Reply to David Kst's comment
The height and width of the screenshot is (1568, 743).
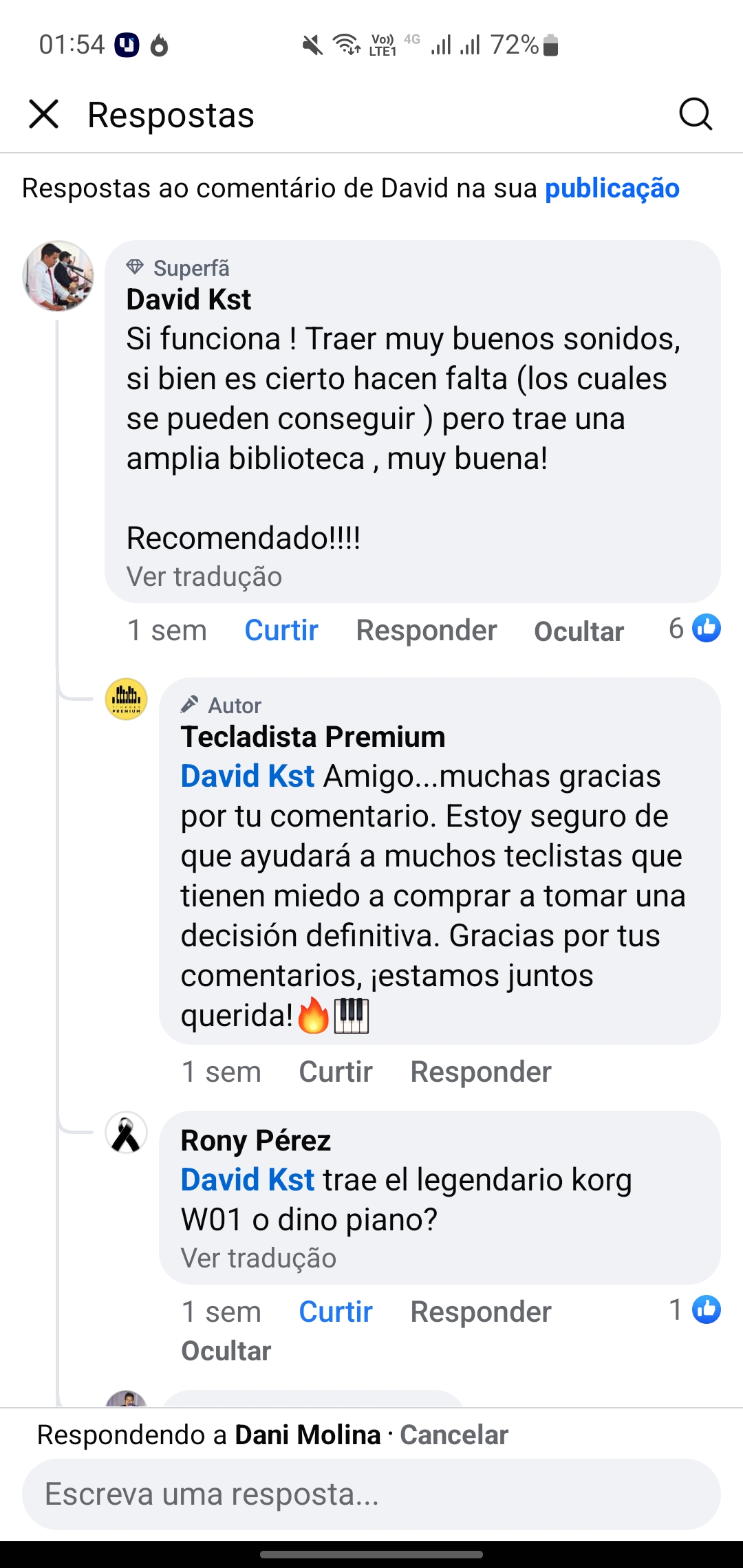click(x=426, y=630)
